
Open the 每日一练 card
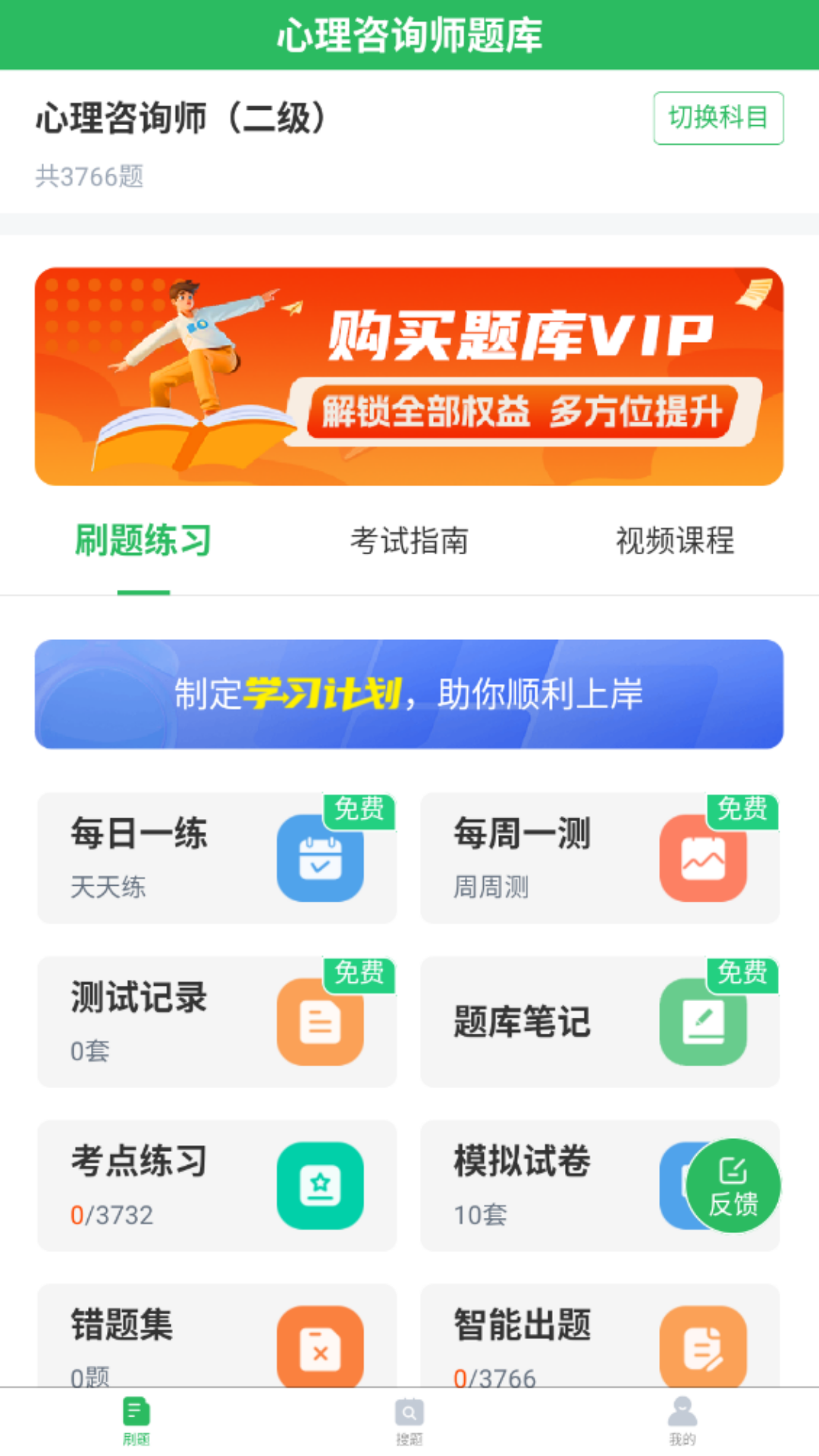(217, 858)
